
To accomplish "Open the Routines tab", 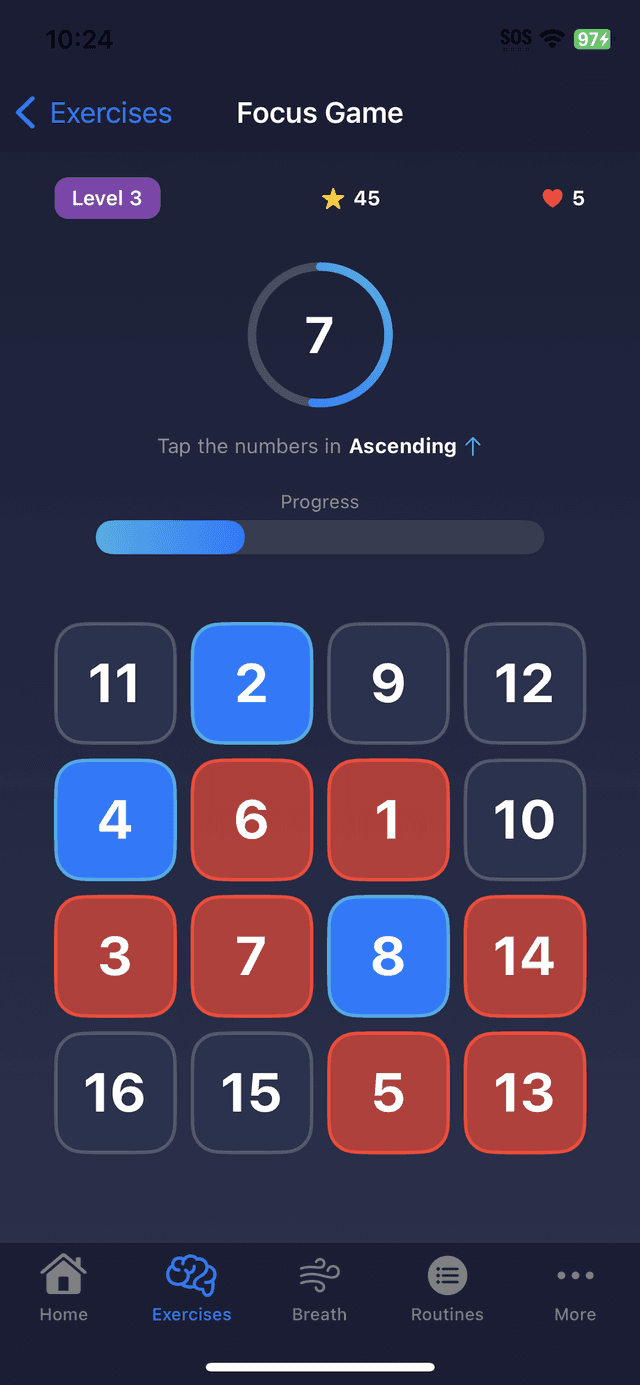I will click(x=447, y=1290).
